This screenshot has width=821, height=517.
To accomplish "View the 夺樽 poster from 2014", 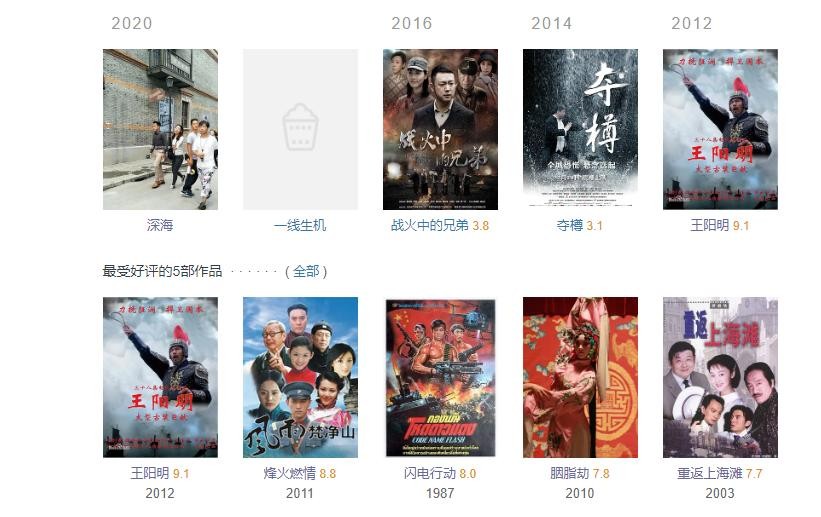I will click(580, 129).
